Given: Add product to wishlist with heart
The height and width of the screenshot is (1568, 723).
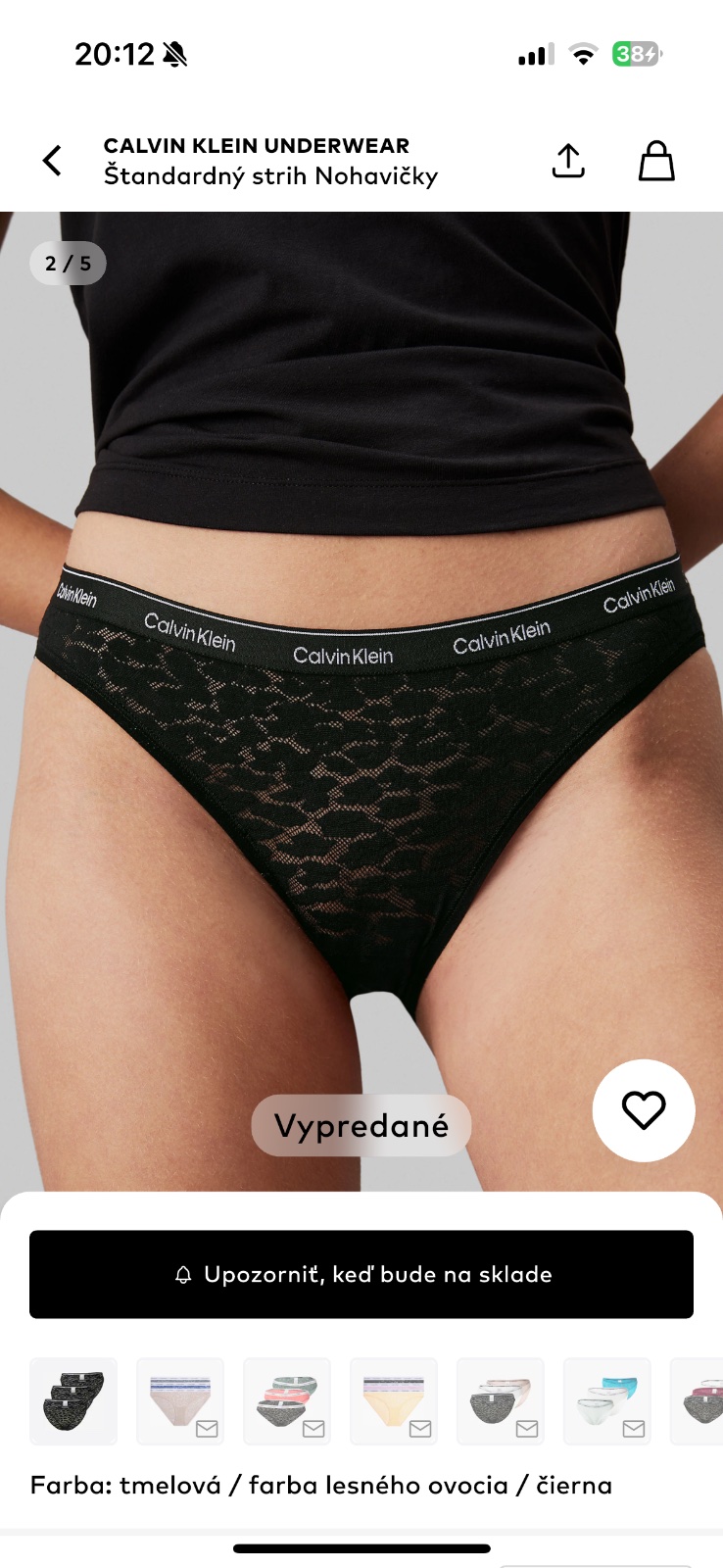Looking at the screenshot, I should pos(644,1110).
